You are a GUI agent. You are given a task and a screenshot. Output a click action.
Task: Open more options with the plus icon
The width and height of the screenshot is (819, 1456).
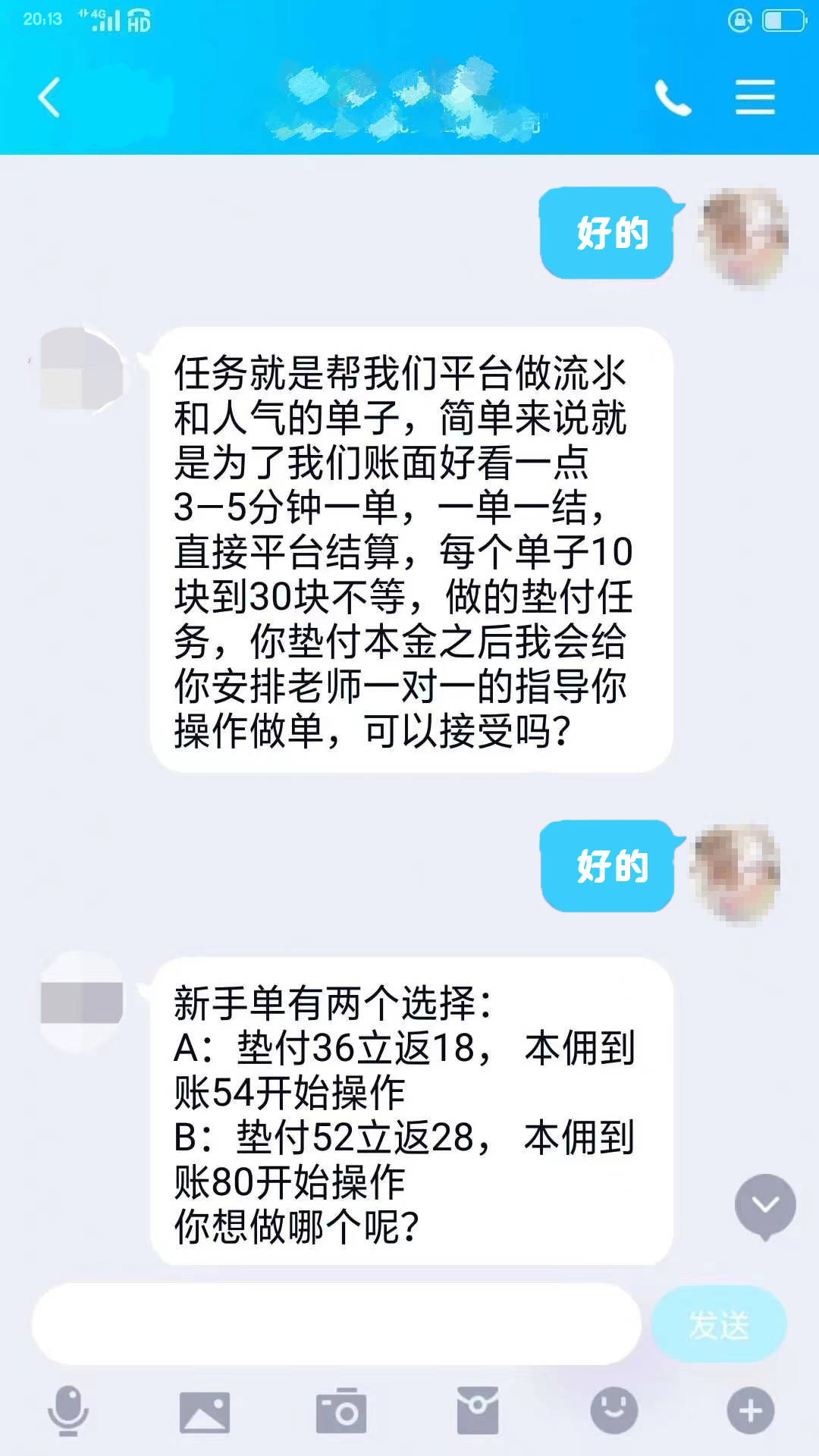[750, 1410]
